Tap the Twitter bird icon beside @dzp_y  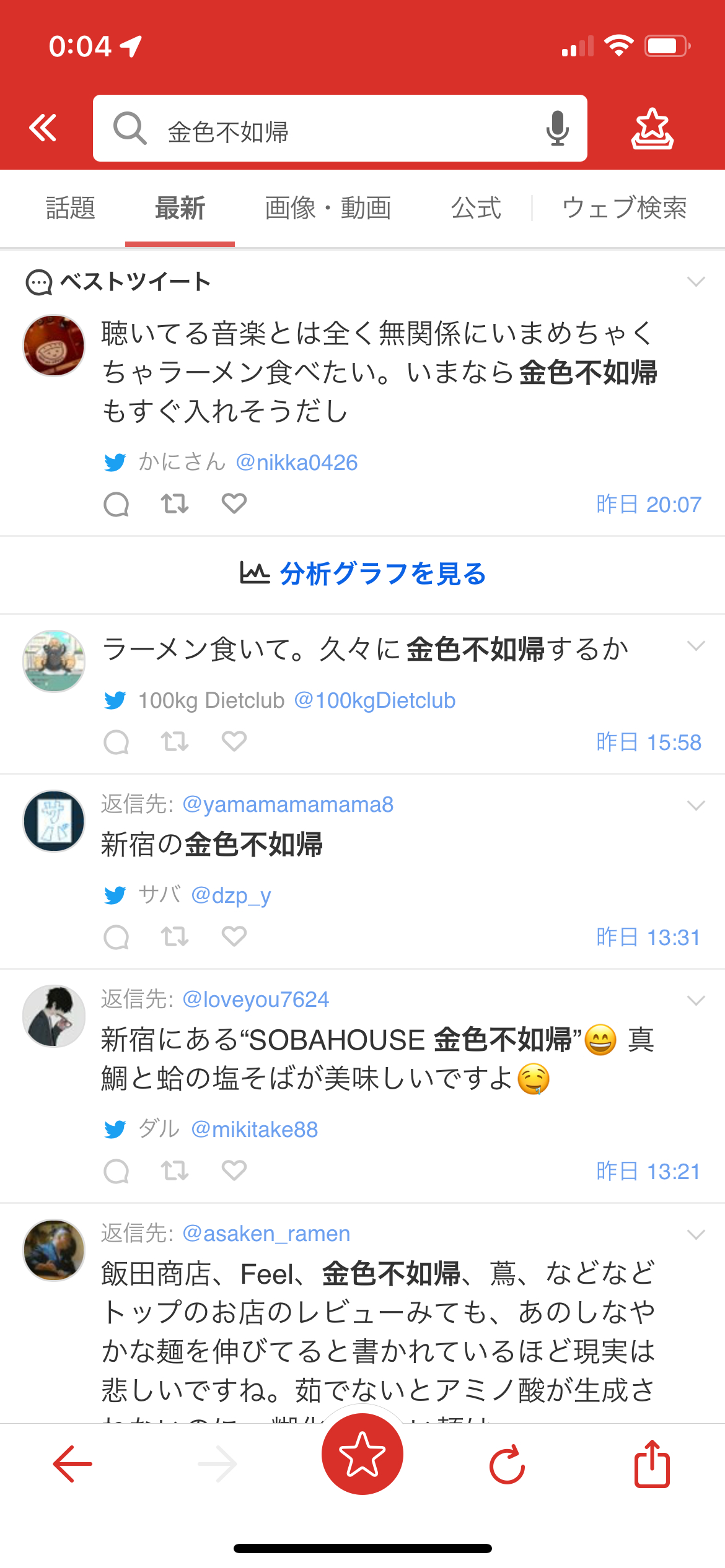click(x=115, y=895)
